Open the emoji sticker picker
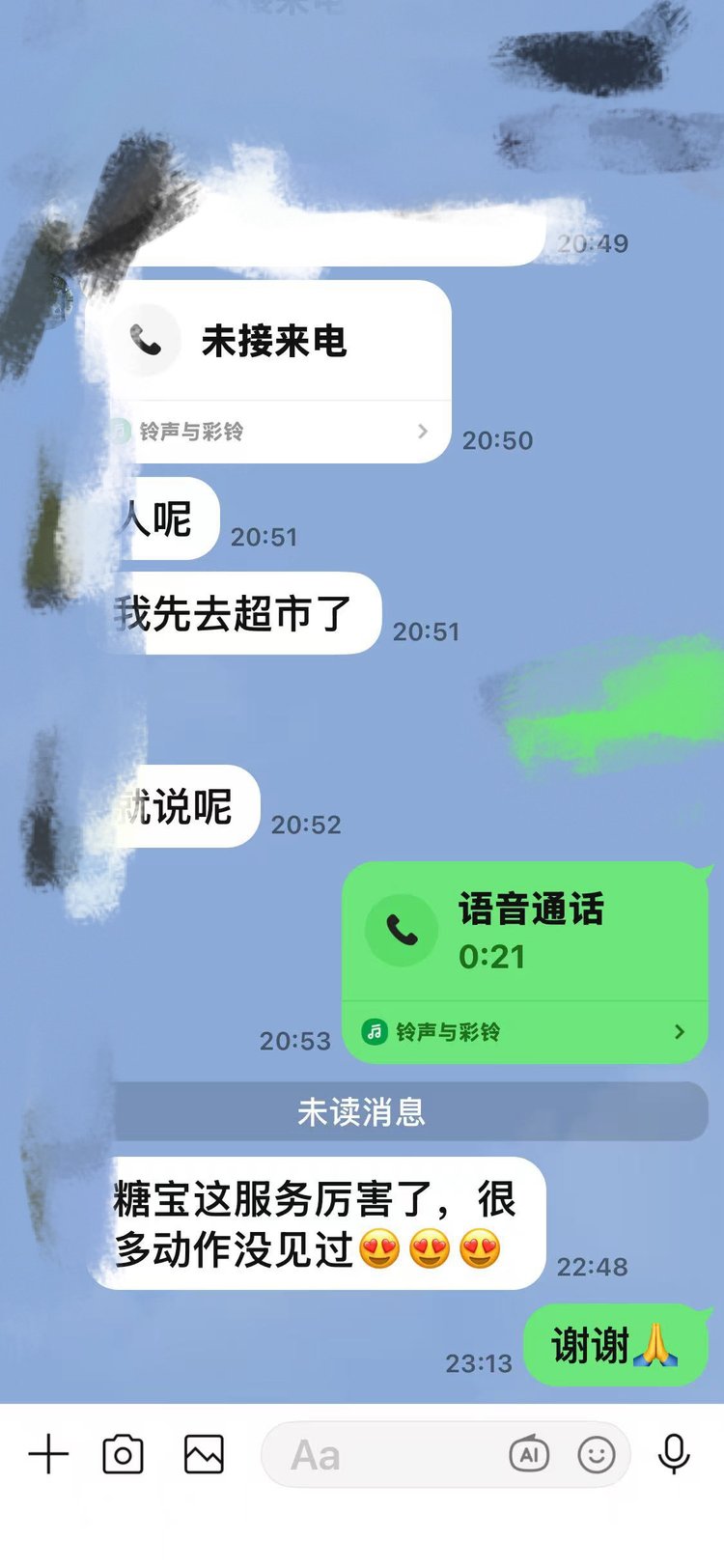 [x=597, y=1454]
